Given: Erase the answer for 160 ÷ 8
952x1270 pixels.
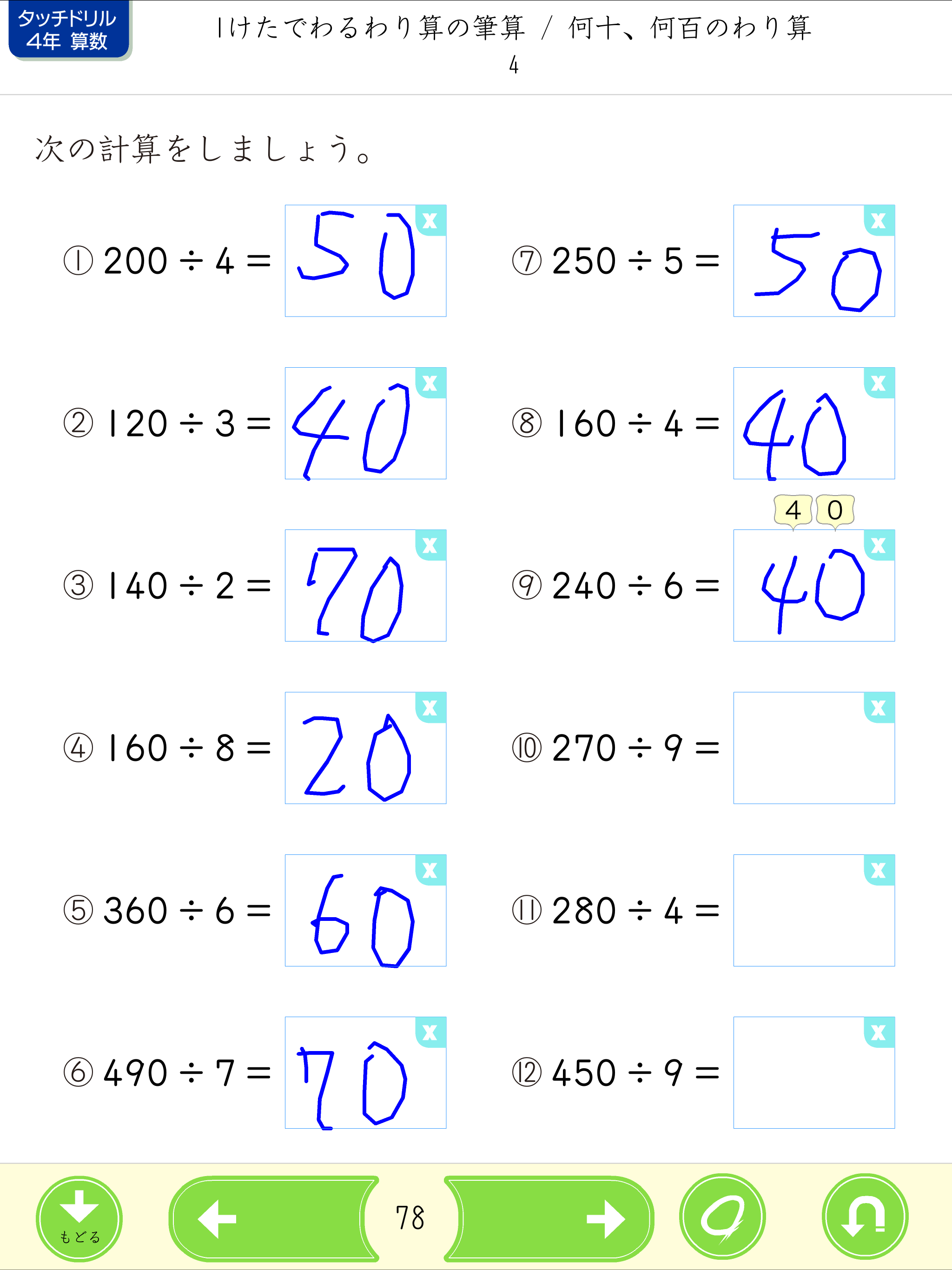Looking at the screenshot, I should tap(430, 708).
